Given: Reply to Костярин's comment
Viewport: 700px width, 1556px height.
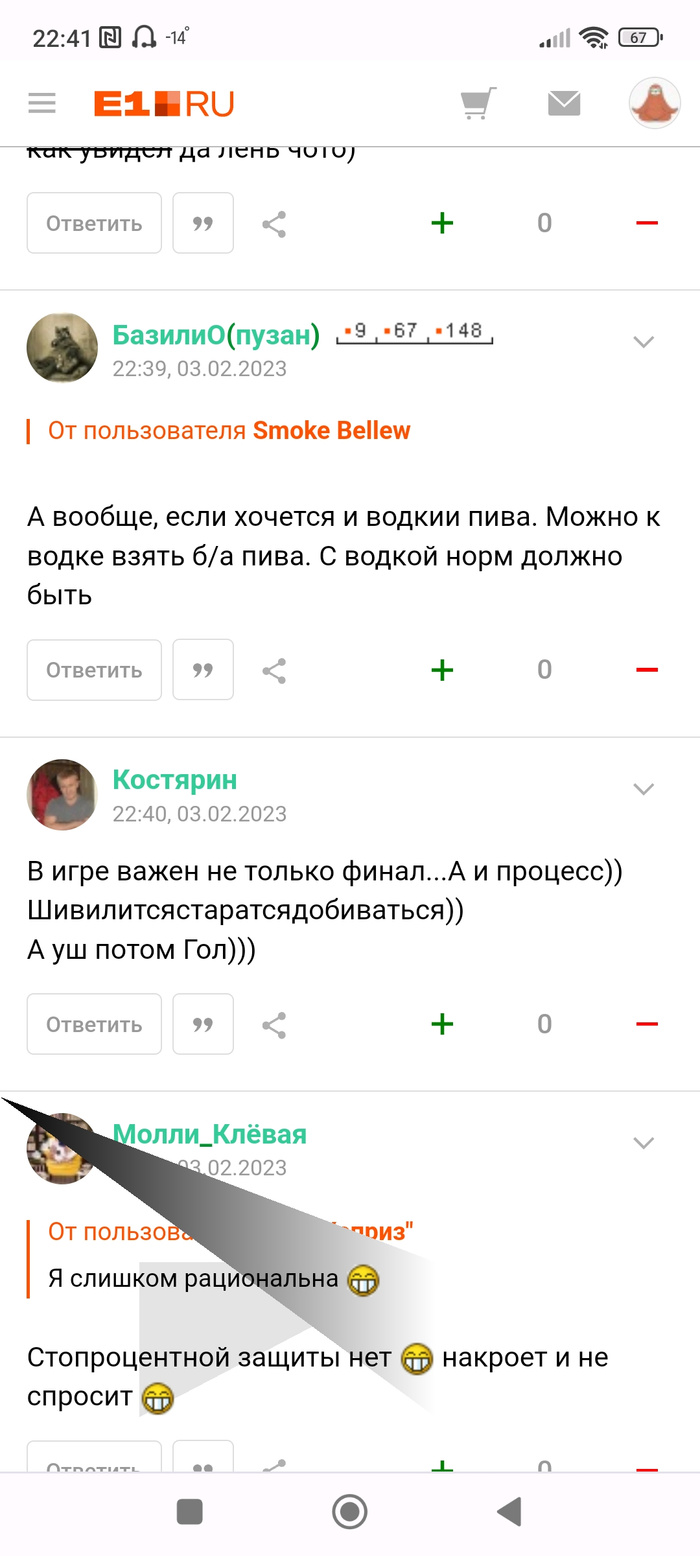Looking at the screenshot, I should pyautogui.click(x=94, y=1024).
